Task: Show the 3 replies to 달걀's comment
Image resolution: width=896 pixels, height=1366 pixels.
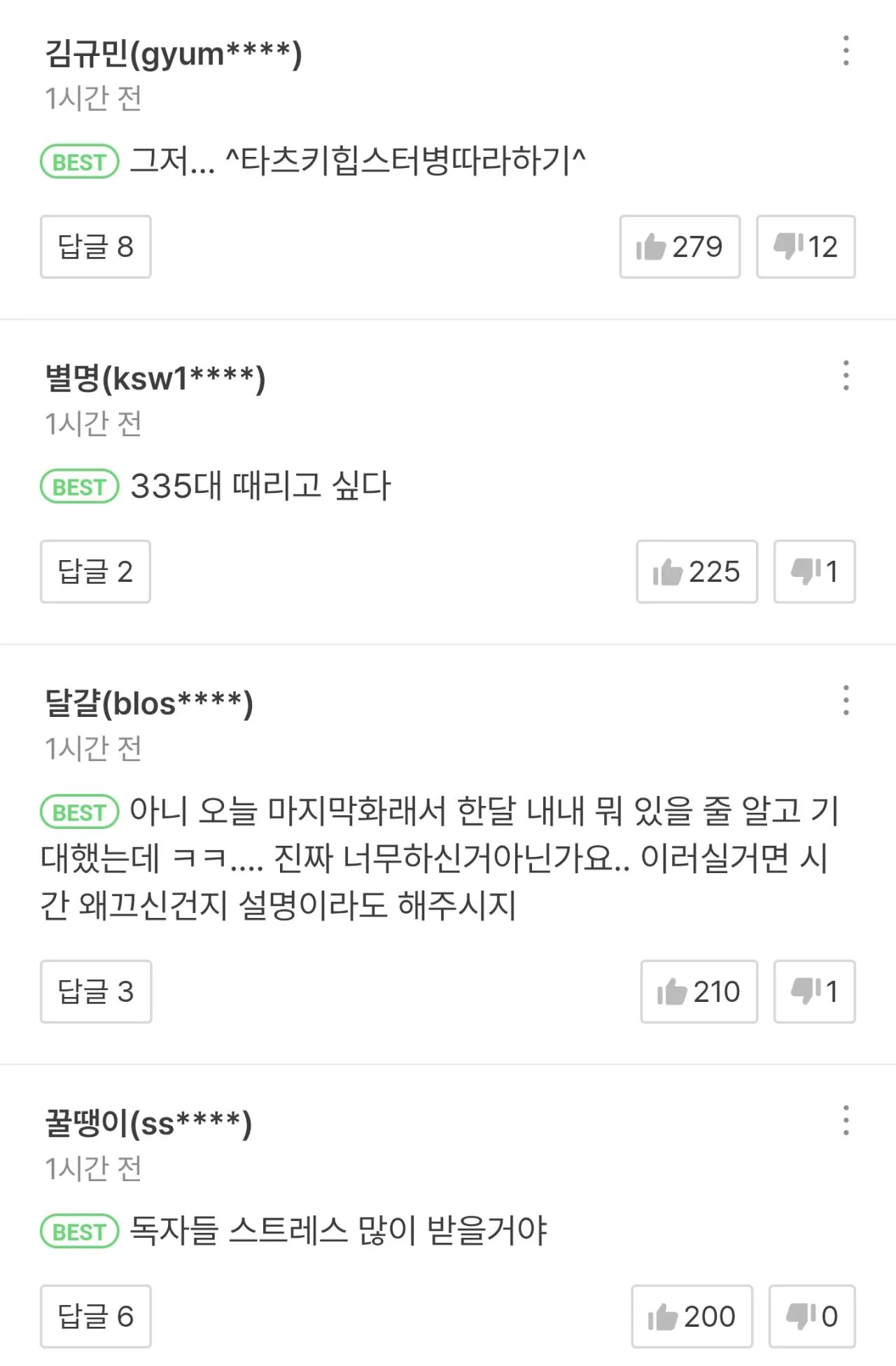Action: [x=96, y=991]
